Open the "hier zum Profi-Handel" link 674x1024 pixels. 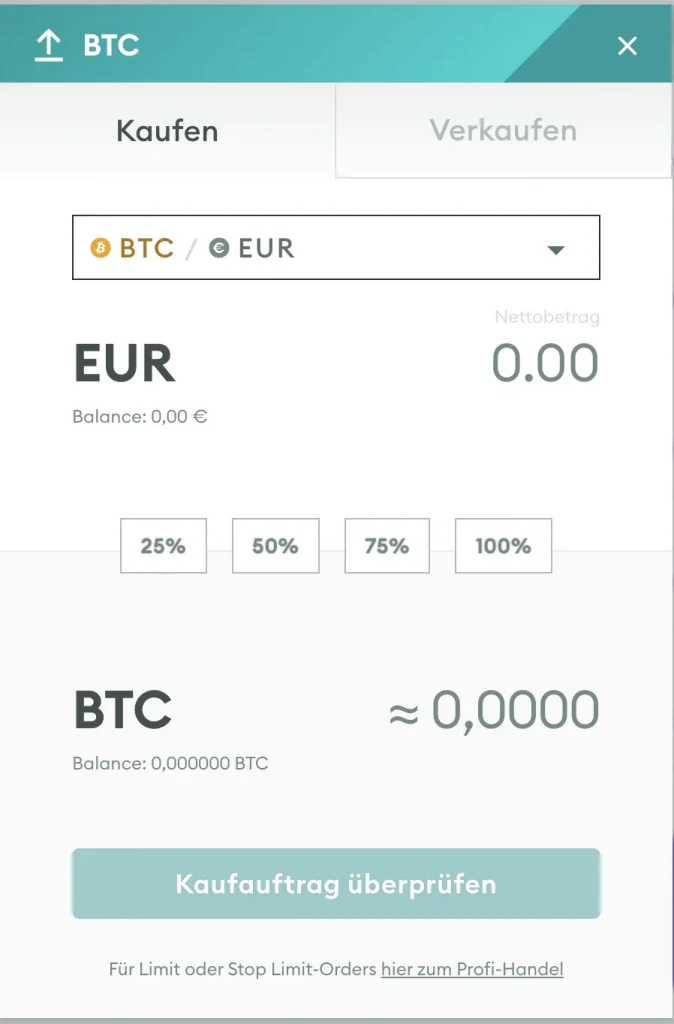coord(472,969)
